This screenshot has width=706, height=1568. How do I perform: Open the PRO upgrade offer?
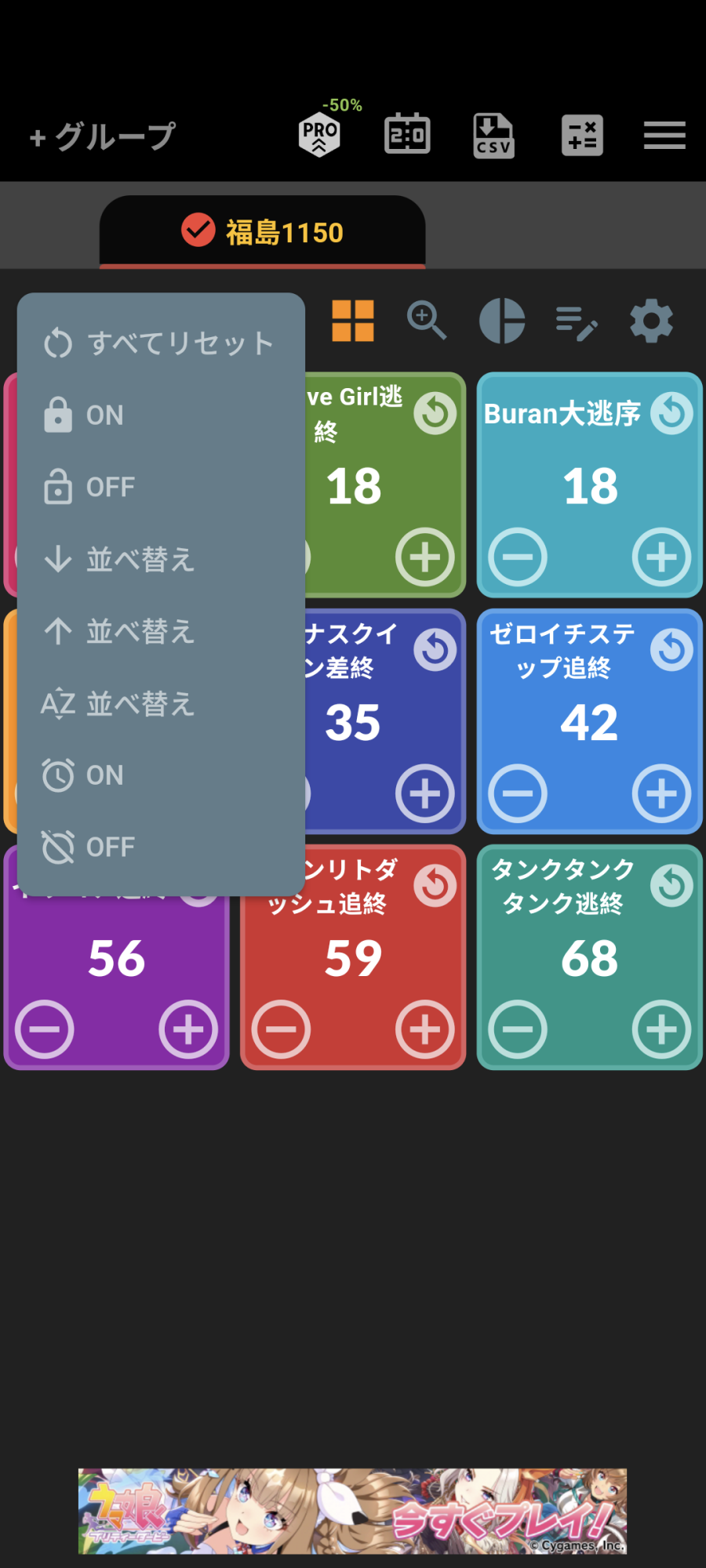[x=320, y=135]
